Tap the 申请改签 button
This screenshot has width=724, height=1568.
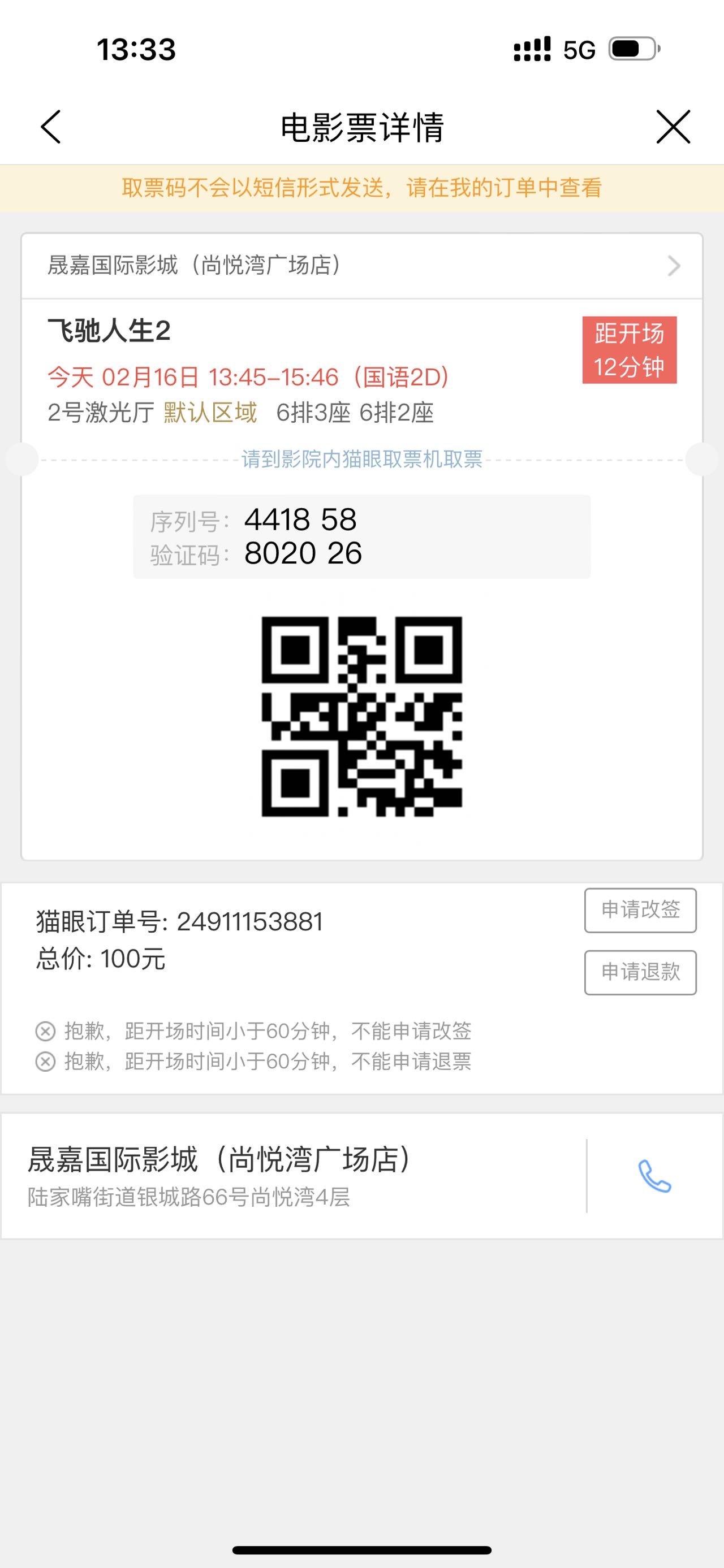click(x=640, y=910)
